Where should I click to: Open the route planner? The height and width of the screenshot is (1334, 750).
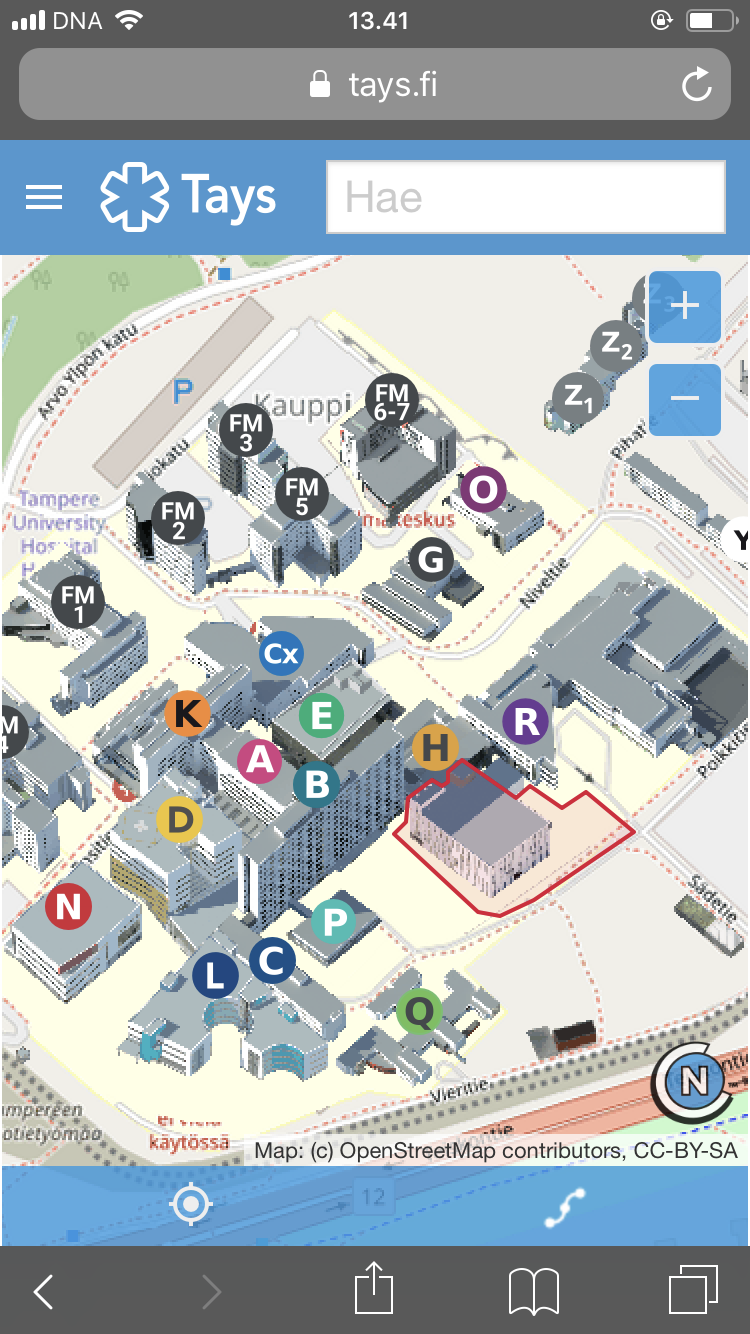tap(565, 1204)
